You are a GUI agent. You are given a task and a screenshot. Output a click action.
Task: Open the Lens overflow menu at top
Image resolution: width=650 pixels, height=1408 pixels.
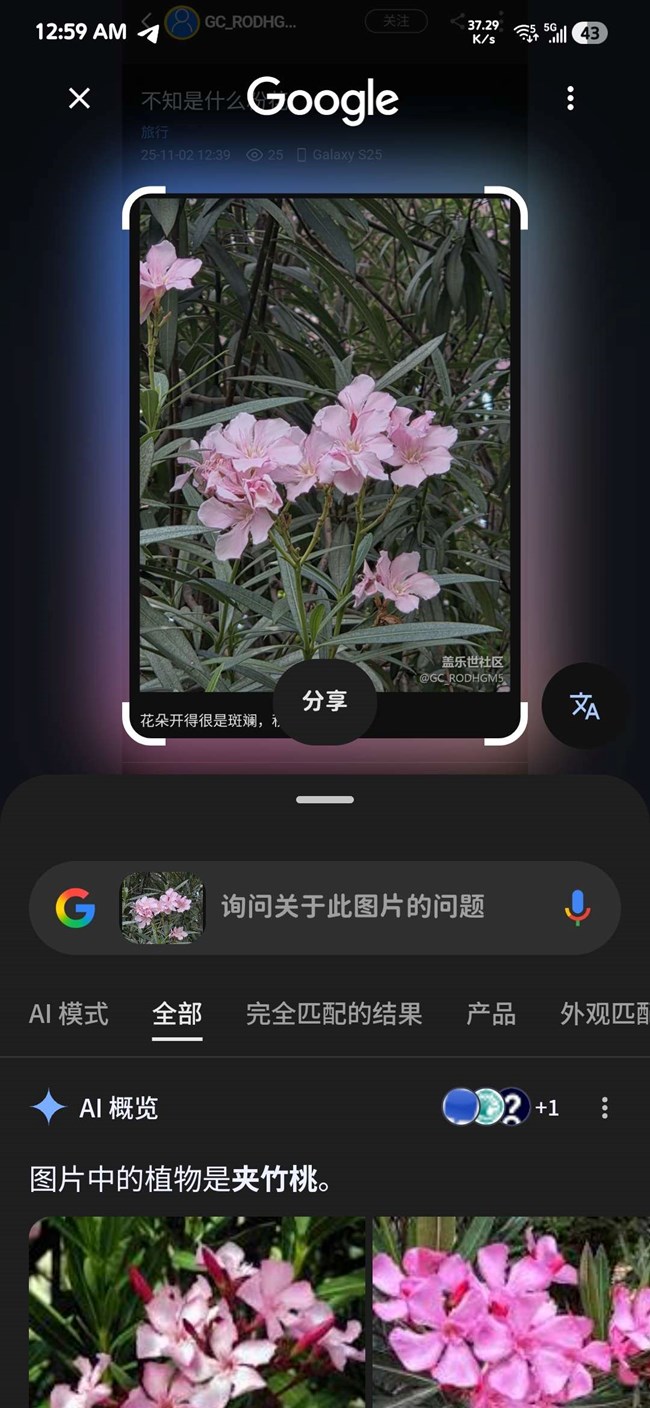[570, 98]
